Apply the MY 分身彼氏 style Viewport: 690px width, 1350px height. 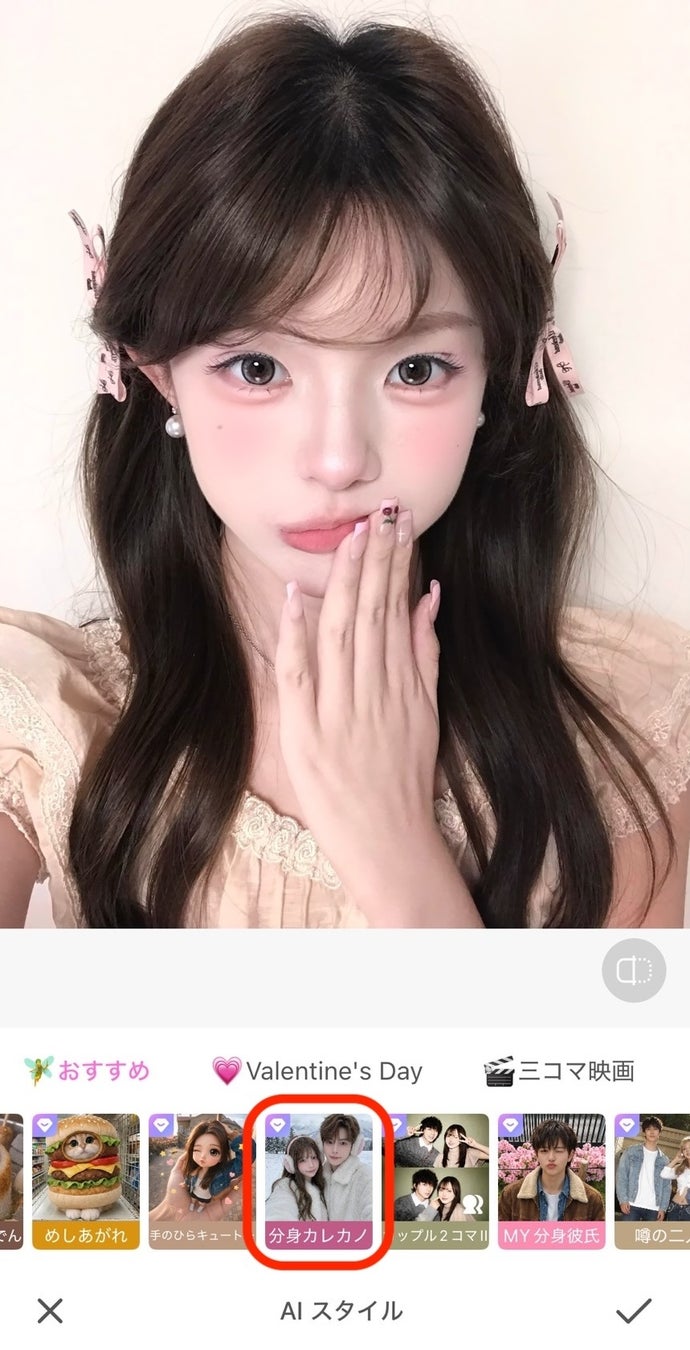551,1181
